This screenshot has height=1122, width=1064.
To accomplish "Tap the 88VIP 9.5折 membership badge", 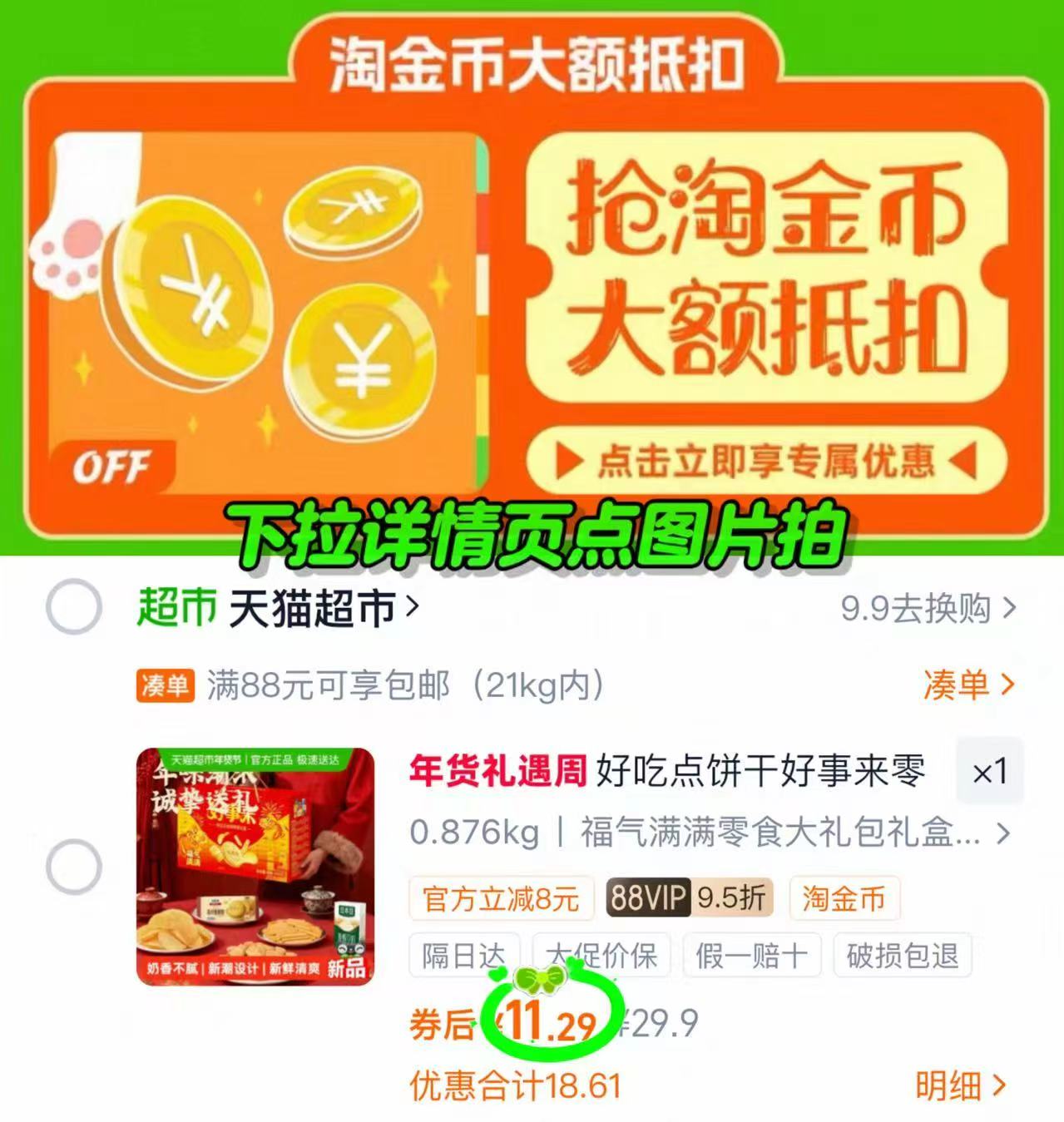I will (690, 898).
